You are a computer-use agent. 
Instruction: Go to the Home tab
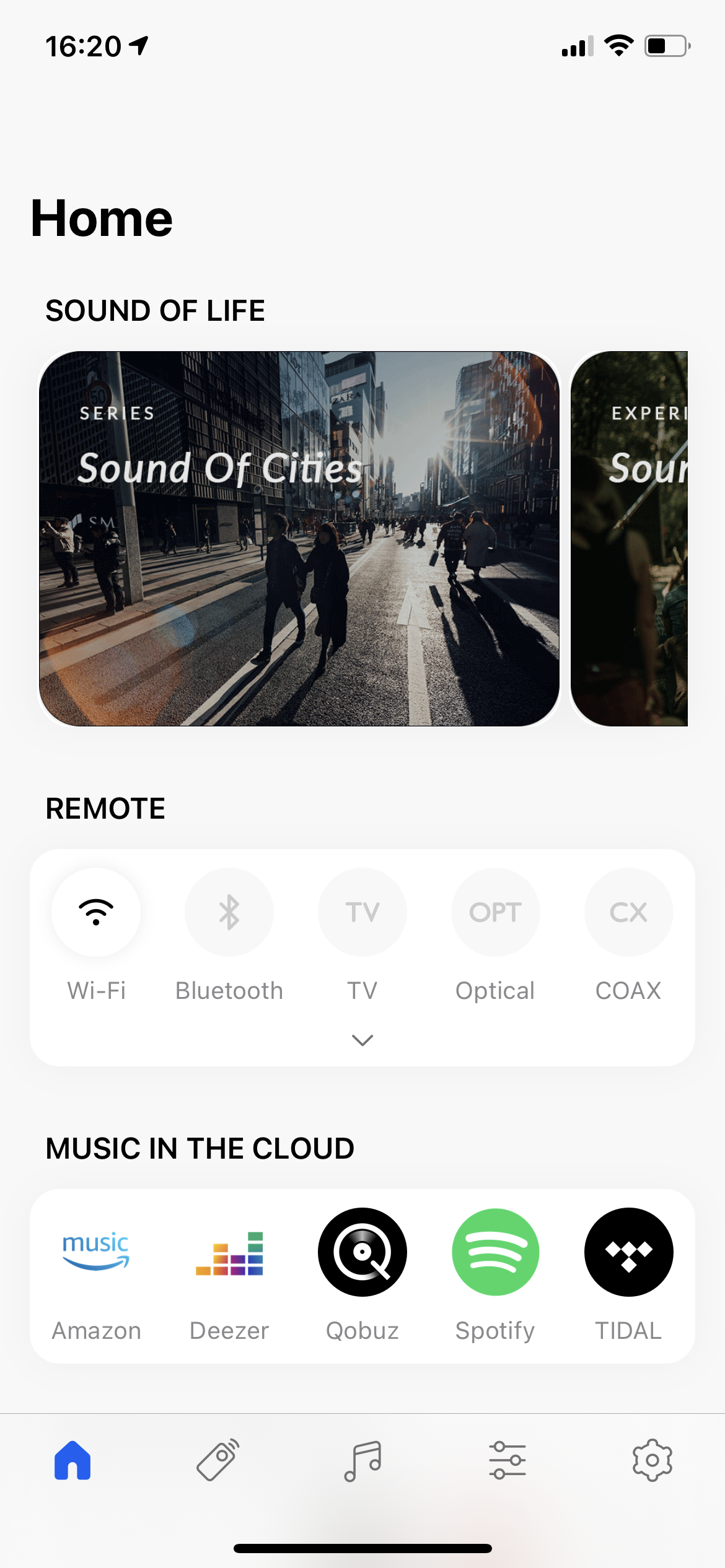pos(72,1460)
